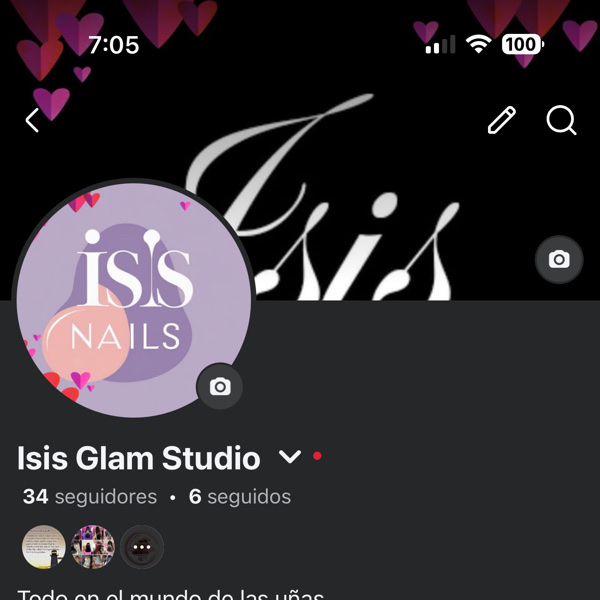
Task: Change the cover photo with camera icon
Action: coord(559,260)
